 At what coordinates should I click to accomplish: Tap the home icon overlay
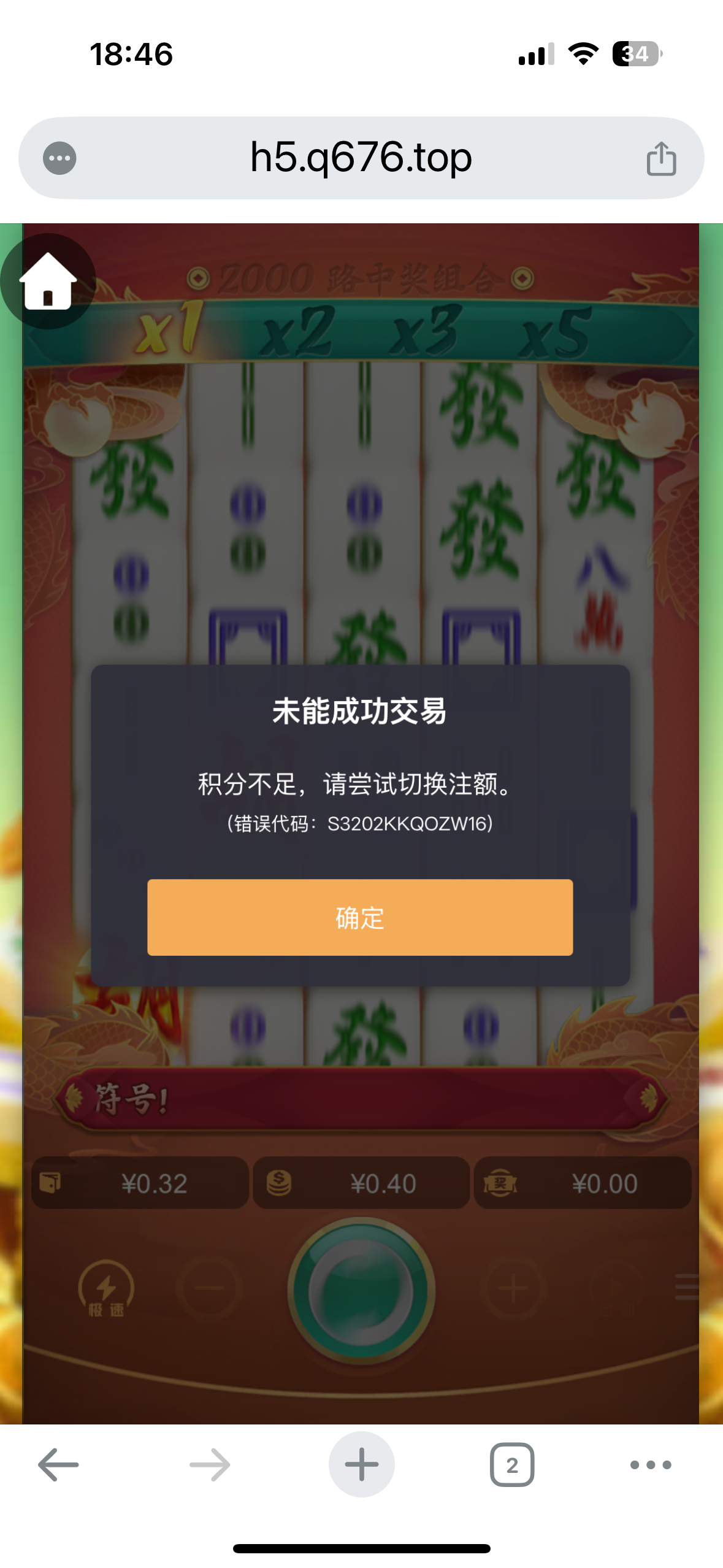[x=48, y=282]
